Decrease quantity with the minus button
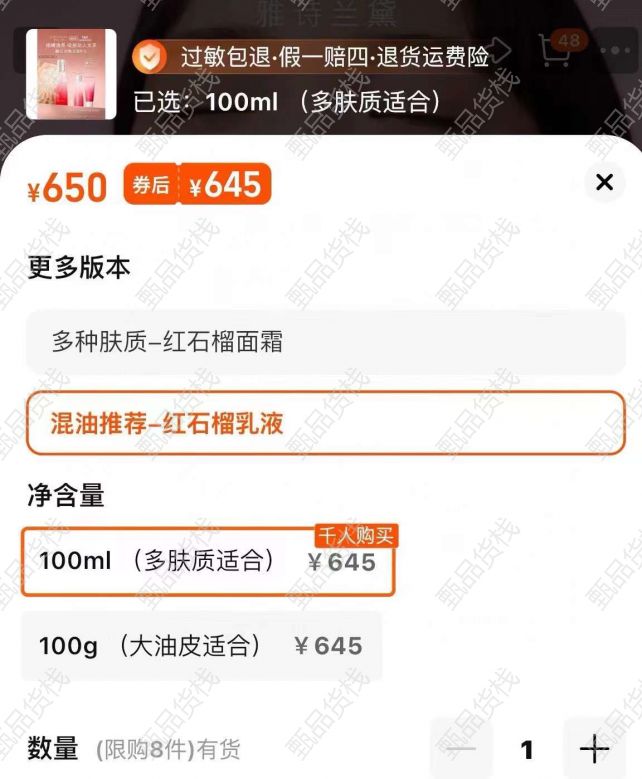The image size is (642, 779). click(461, 748)
